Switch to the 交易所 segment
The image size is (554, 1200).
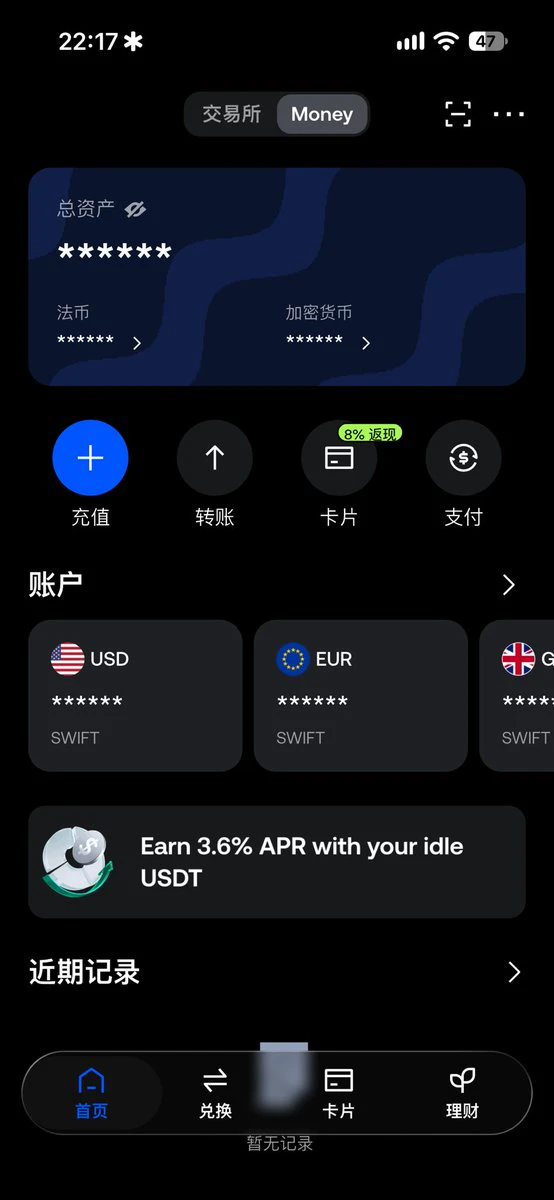click(x=231, y=114)
